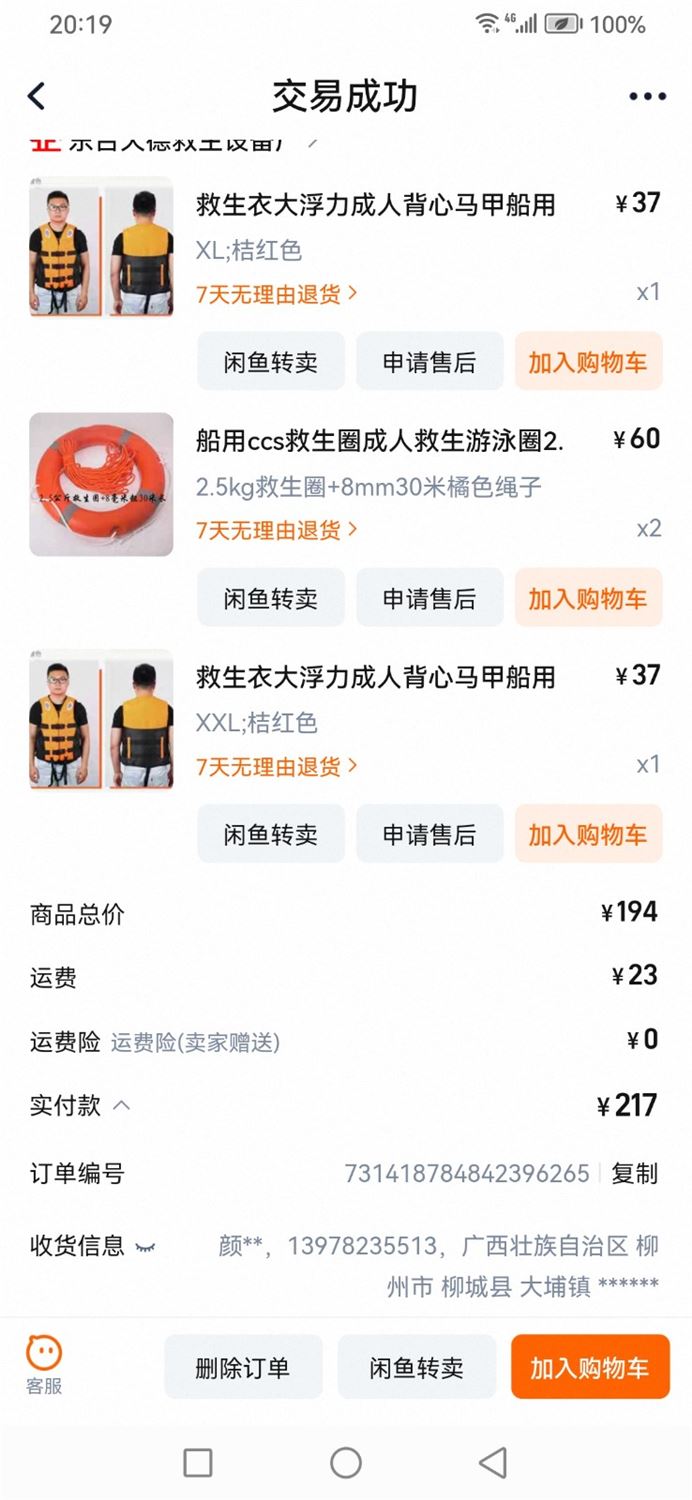
Task: Open the XXL life jacket product image
Action: pos(101,720)
